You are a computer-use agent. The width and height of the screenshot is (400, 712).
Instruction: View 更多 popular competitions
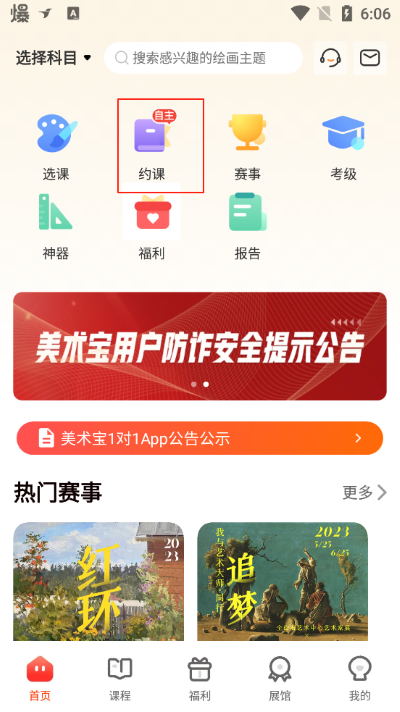[365, 492]
